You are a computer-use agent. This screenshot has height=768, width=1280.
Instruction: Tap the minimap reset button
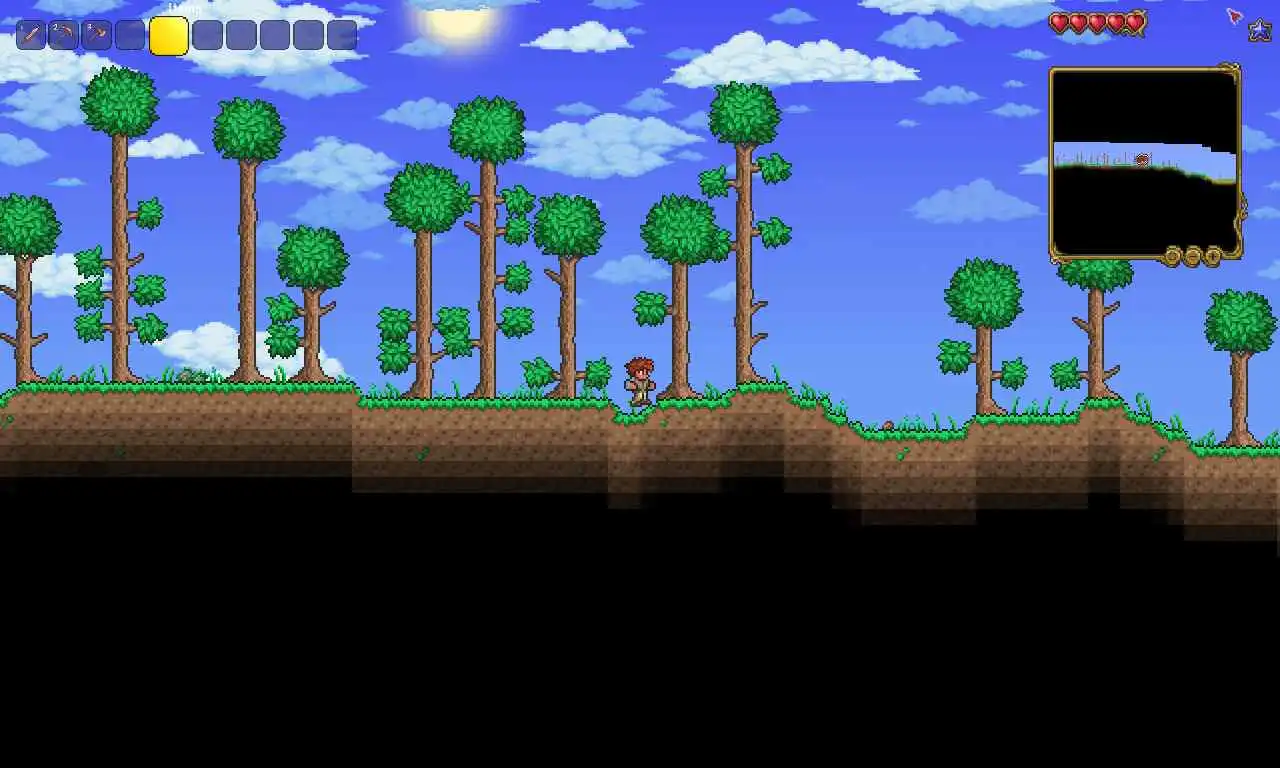click(1172, 257)
